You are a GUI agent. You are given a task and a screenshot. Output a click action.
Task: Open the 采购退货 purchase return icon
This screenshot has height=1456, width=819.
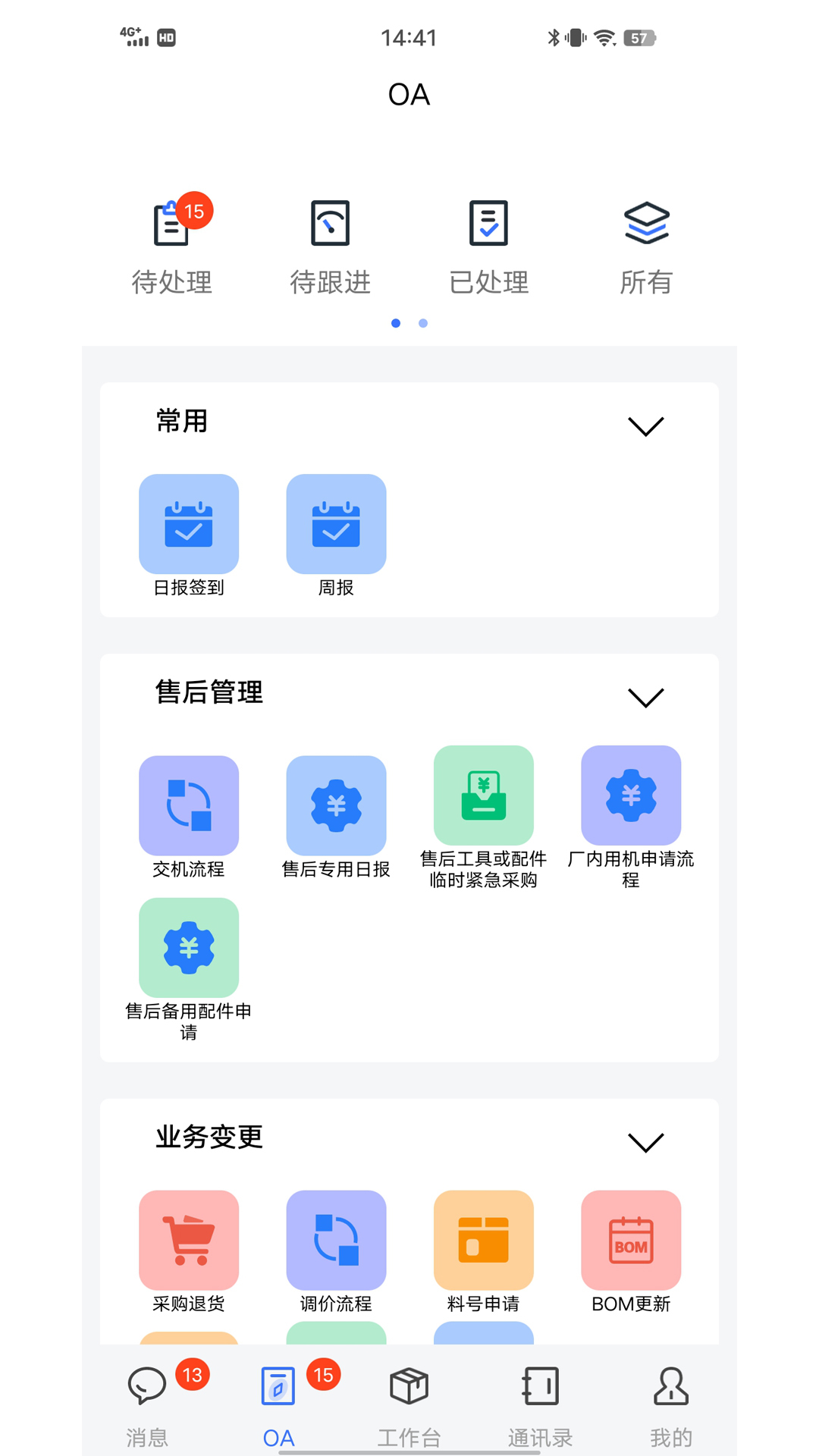[x=188, y=1240]
